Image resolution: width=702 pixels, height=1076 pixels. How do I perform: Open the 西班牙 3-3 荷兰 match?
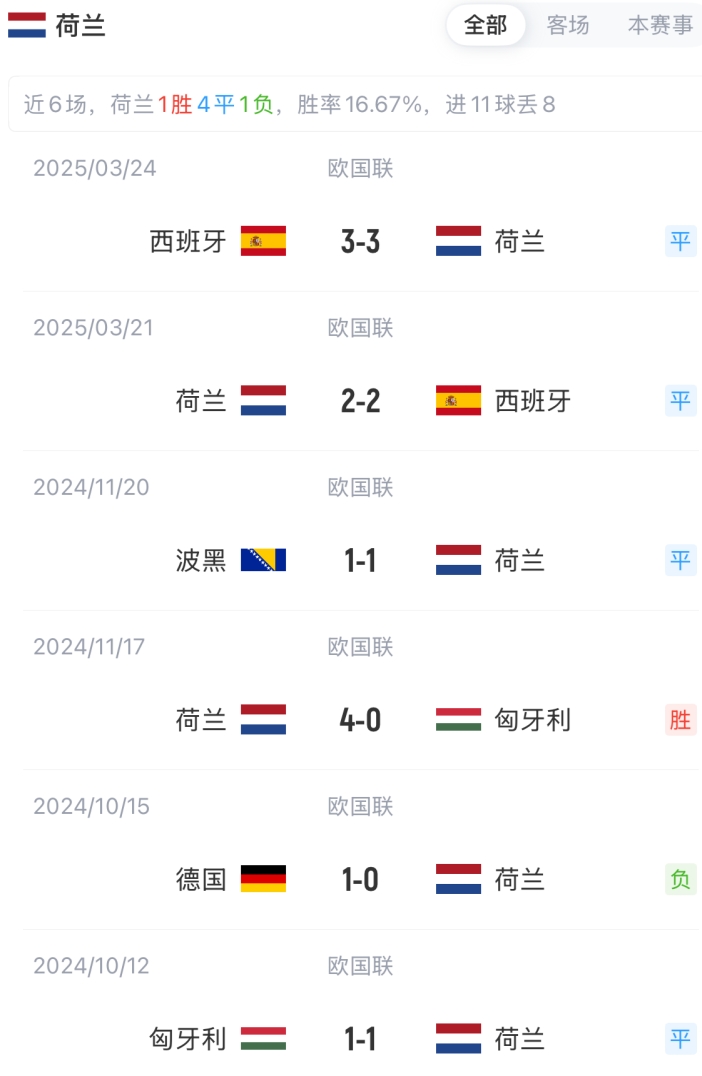[x=360, y=241]
